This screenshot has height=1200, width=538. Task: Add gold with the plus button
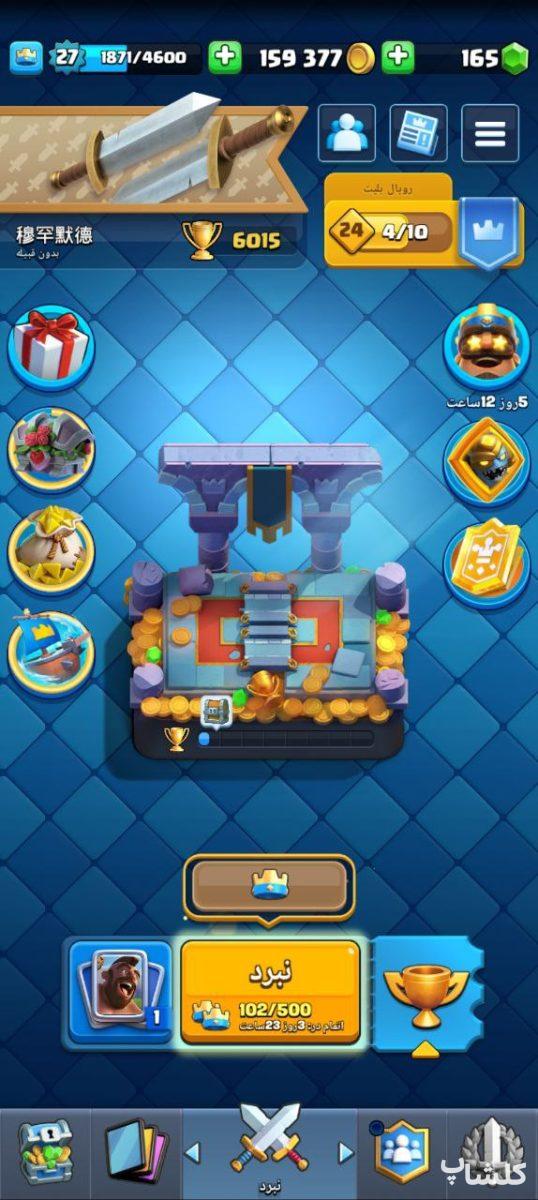(398, 57)
